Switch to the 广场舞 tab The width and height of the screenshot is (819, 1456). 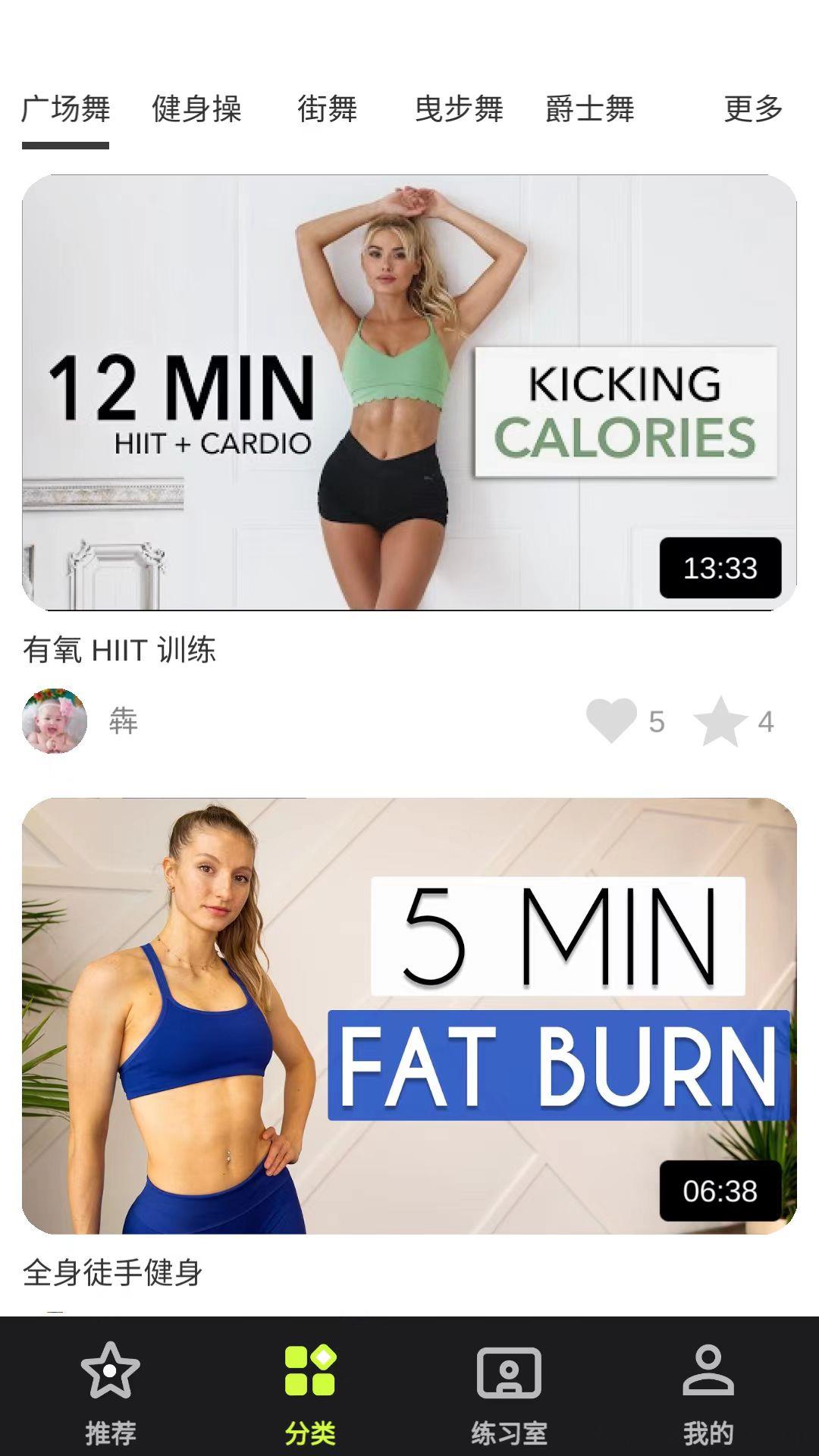[66, 109]
